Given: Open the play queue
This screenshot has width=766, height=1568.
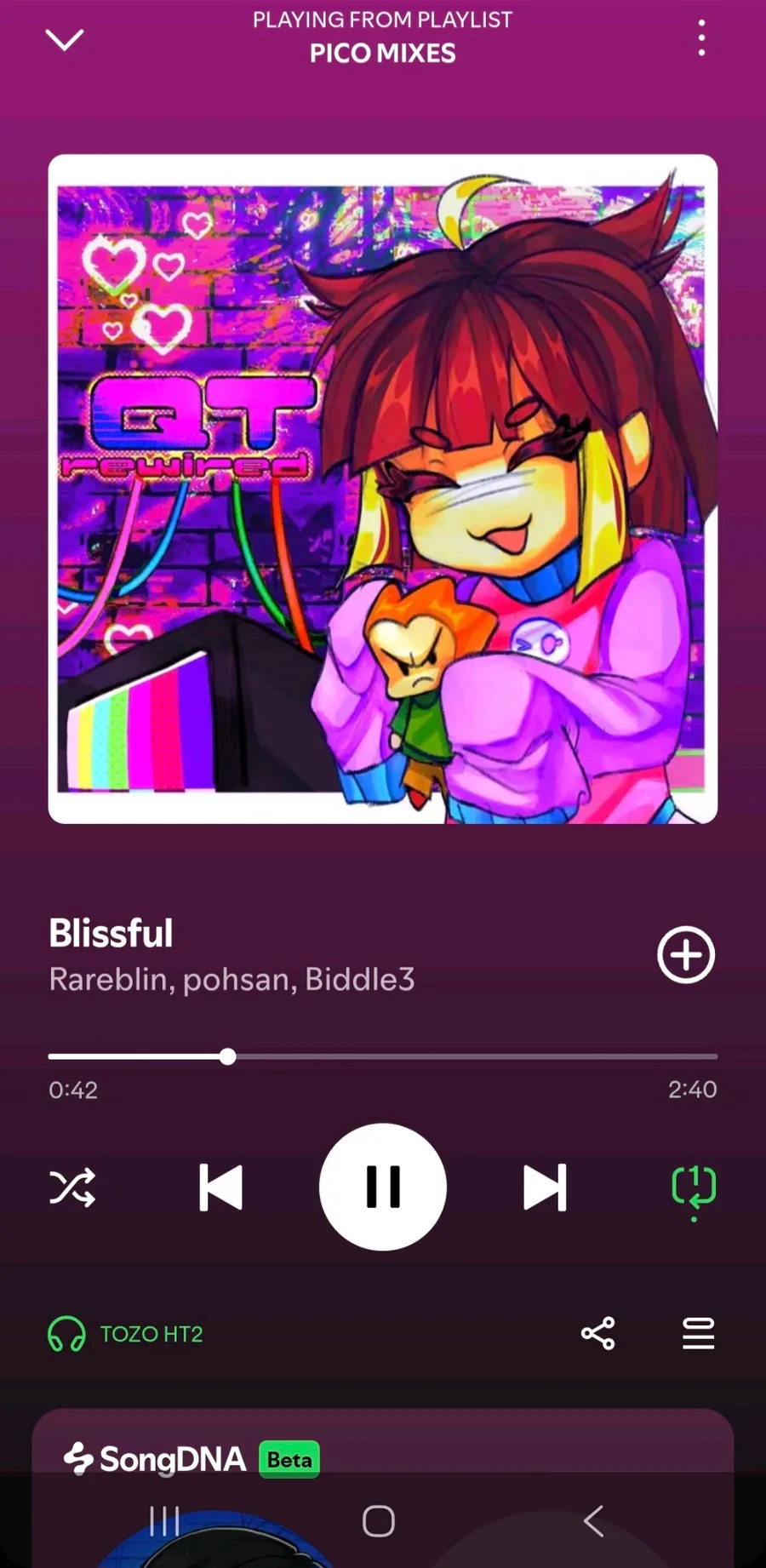Looking at the screenshot, I should (698, 1334).
